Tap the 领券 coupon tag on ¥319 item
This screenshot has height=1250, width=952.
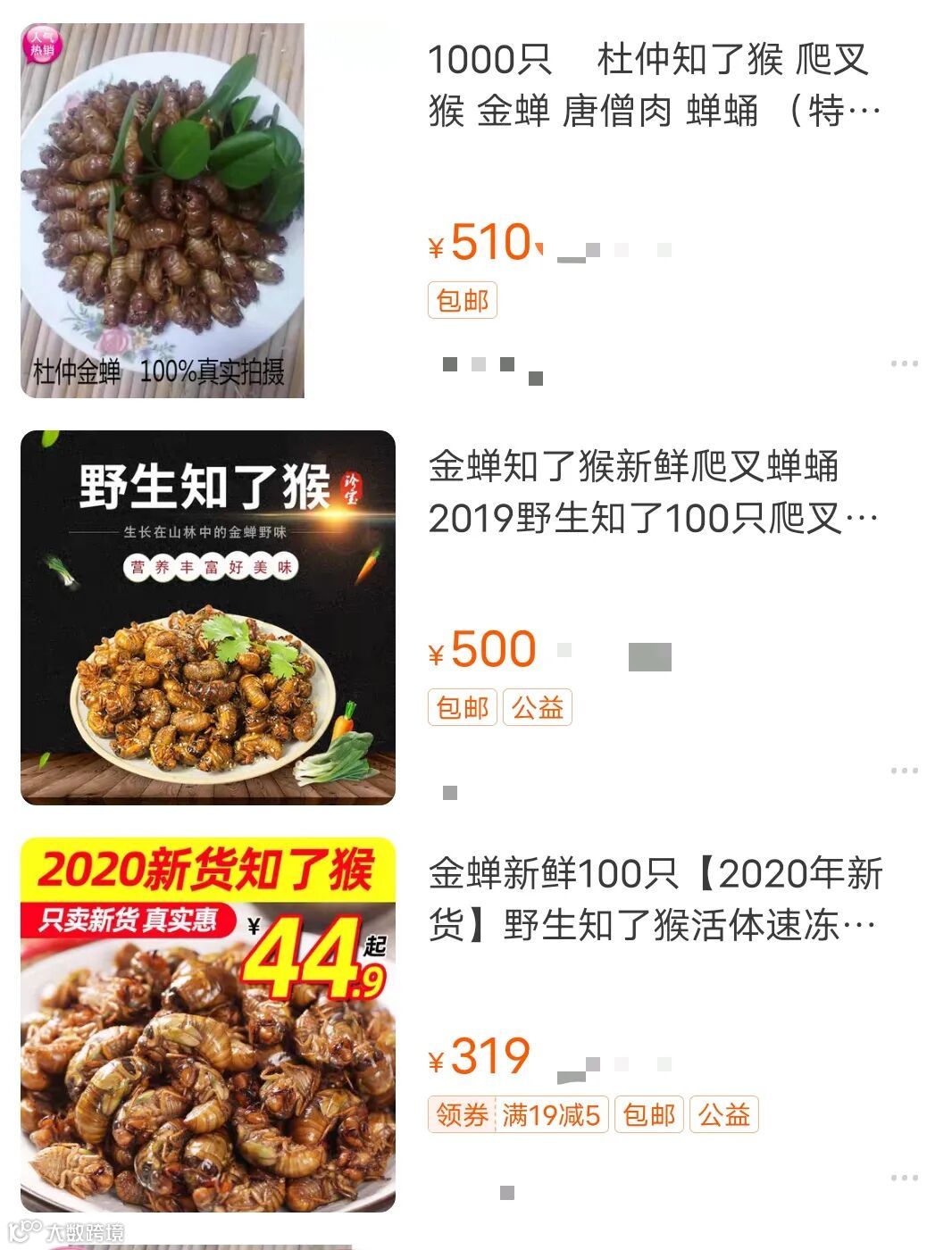coord(462,1115)
